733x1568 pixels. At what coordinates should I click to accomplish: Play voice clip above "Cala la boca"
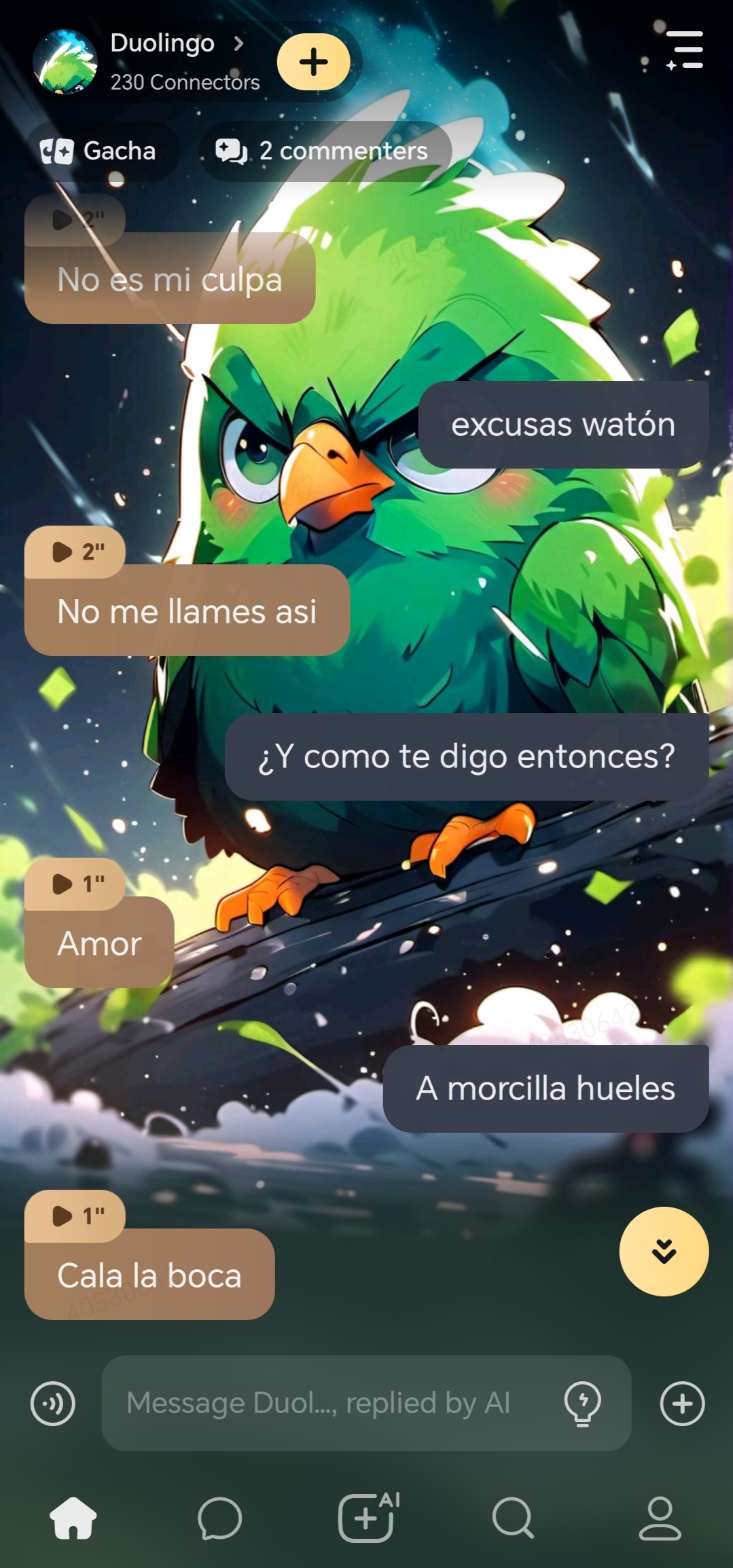[x=74, y=1216]
